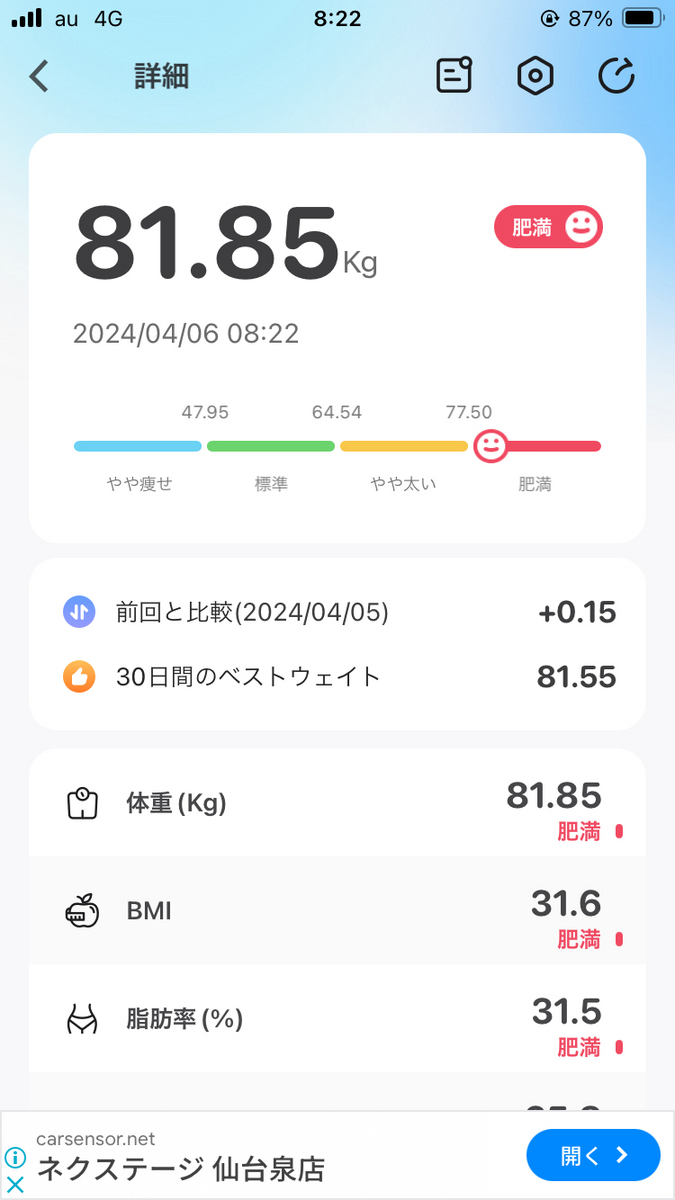Open the 脂肪率 (%) row
The image size is (675, 1200).
[337, 1018]
